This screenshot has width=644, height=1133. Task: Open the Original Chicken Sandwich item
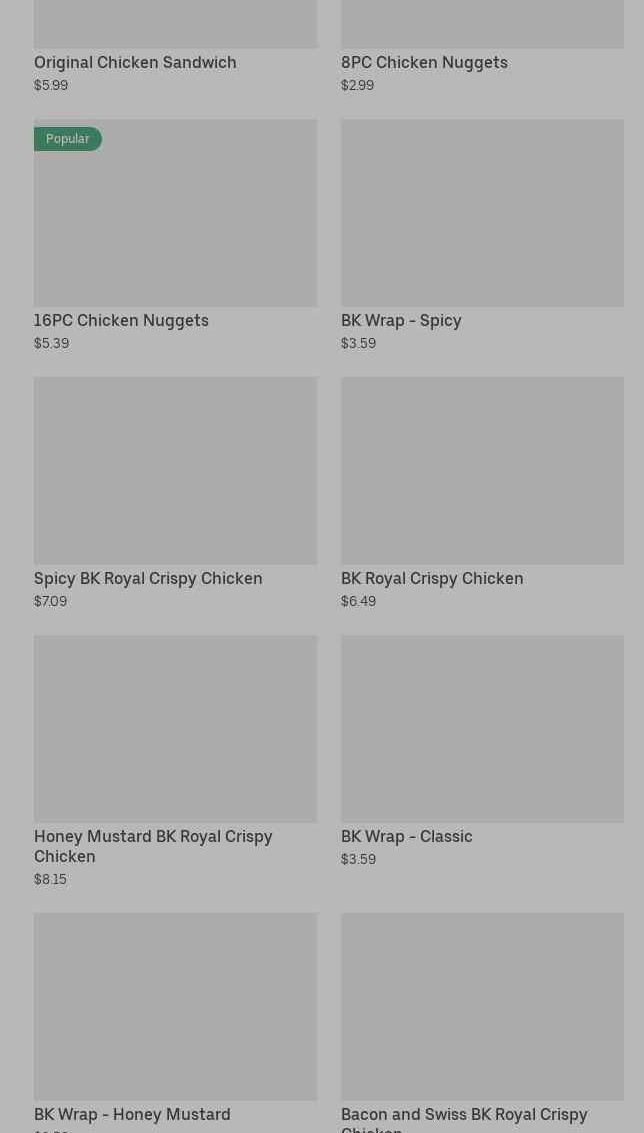tap(175, 47)
